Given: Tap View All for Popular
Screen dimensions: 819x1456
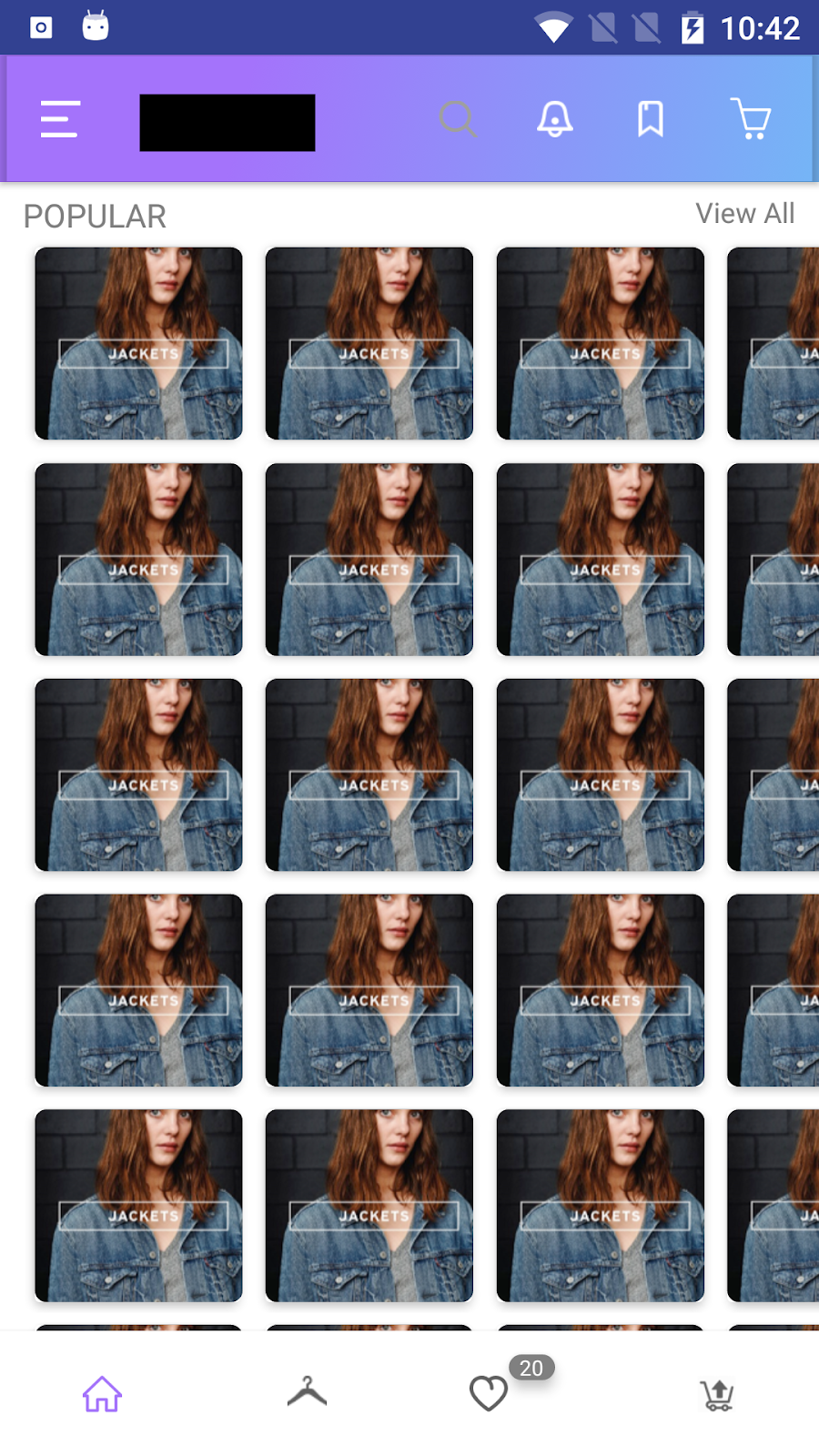Looking at the screenshot, I should (744, 214).
